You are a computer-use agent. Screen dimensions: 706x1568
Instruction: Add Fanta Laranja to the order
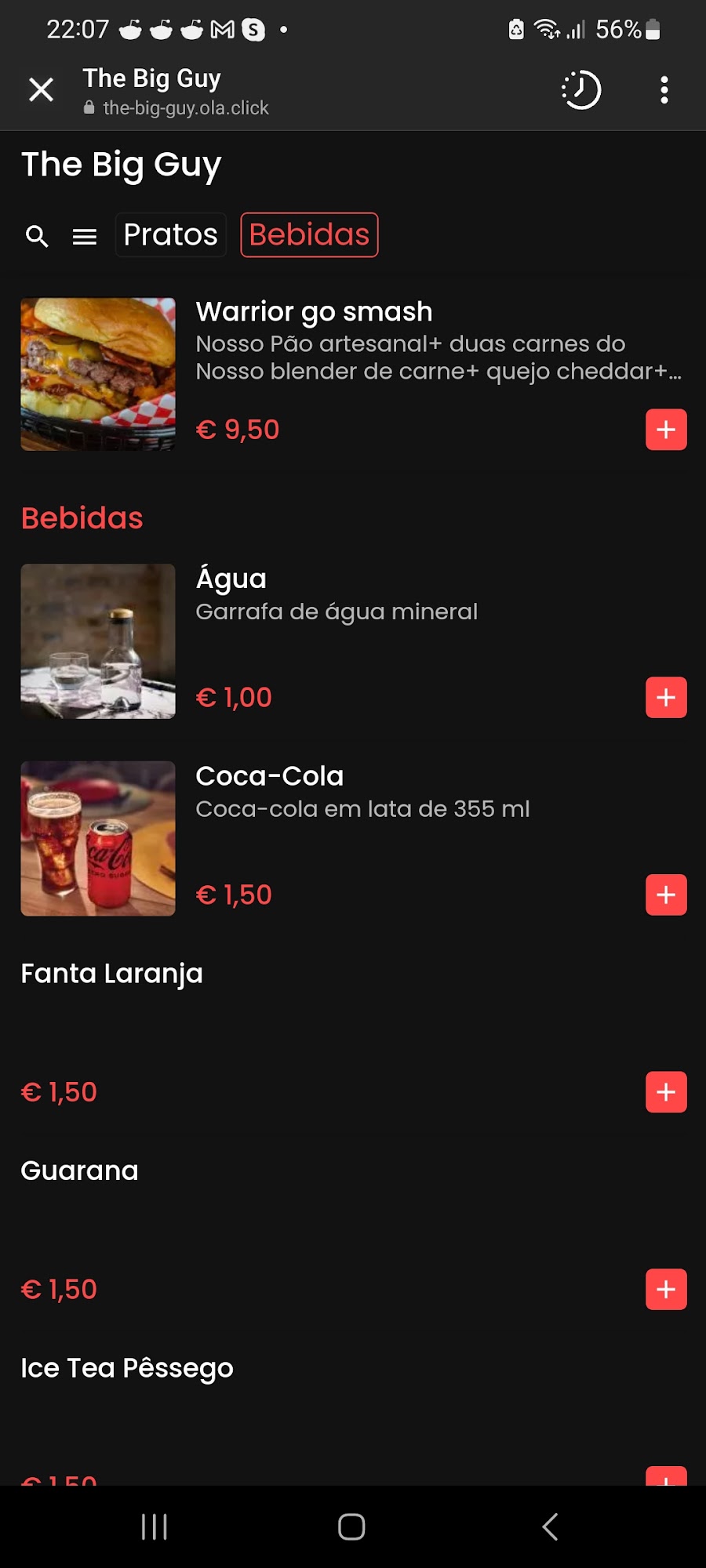pos(666,1092)
